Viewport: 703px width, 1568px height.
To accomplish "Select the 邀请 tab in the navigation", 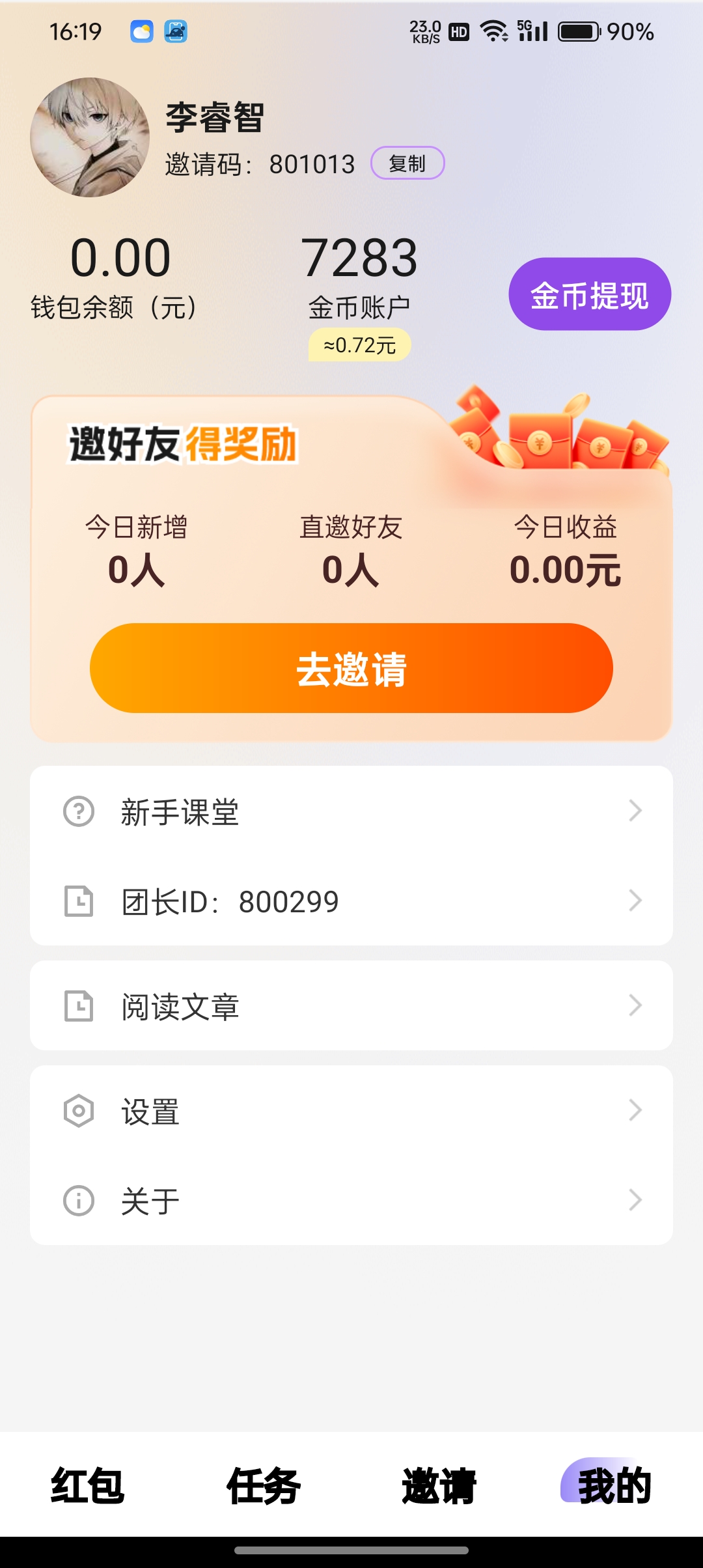I will coord(439,1485).
